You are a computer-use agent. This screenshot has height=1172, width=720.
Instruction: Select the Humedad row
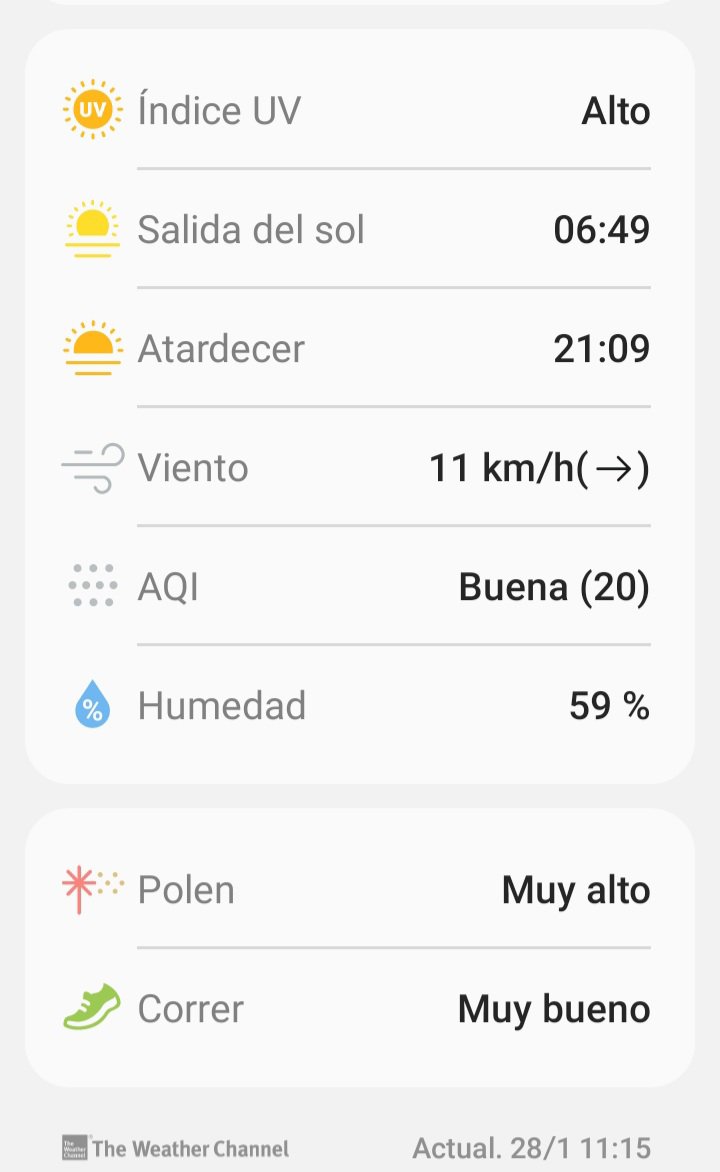point(360,705)
